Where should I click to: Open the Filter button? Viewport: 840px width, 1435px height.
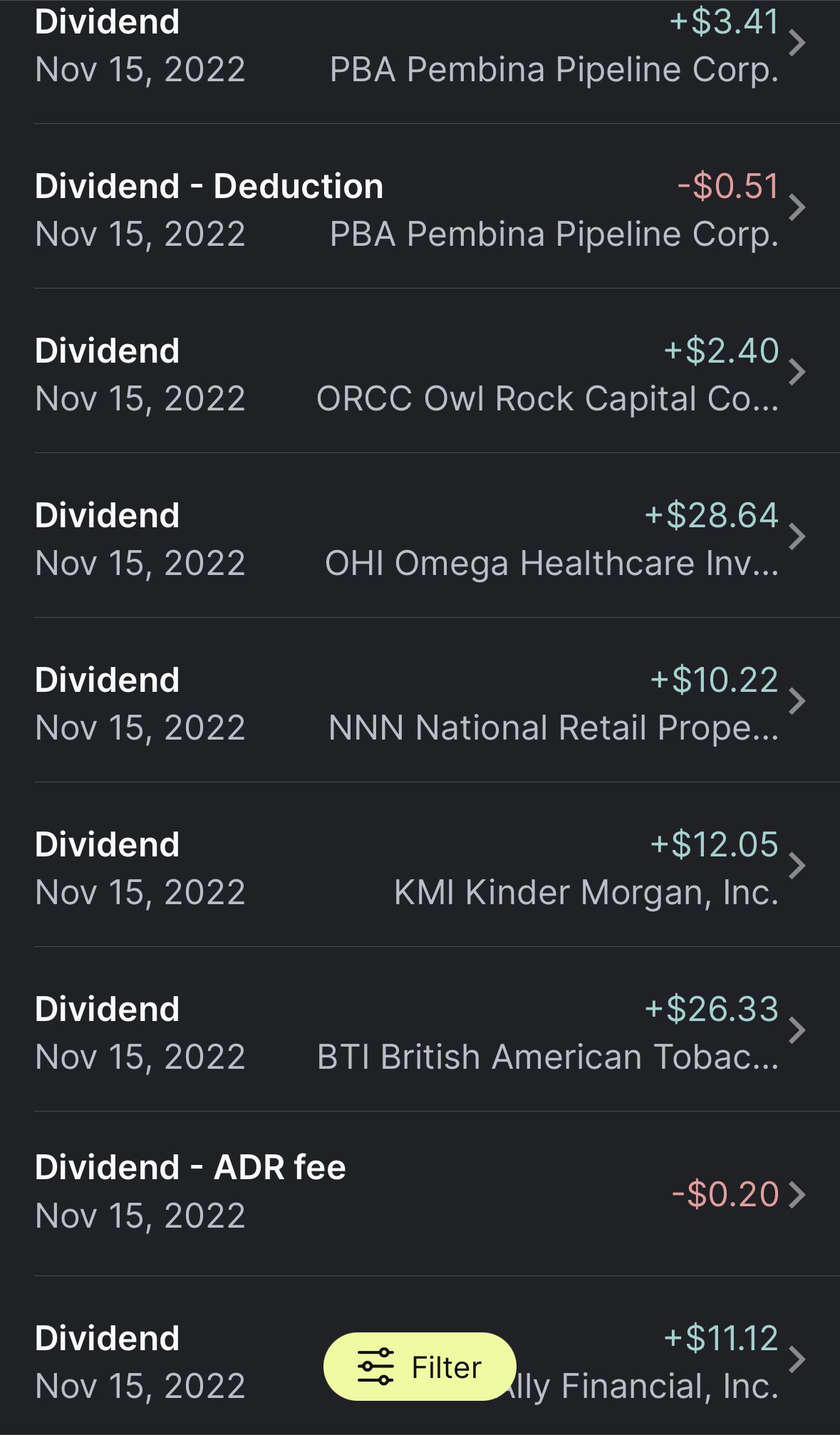tap(419, 1367)
